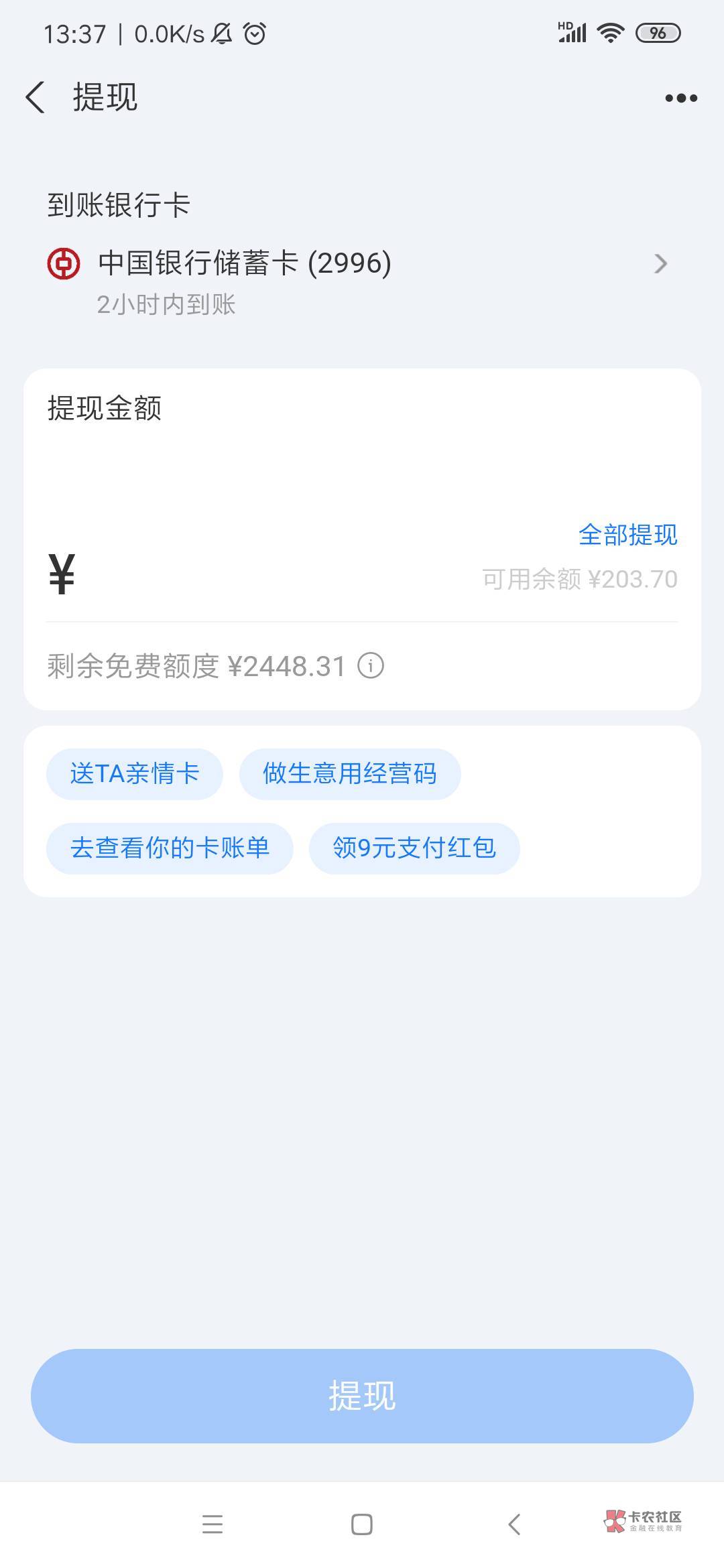Viewport: 724px width, 1568px height.
Task: Open recent apps from navigation bar
Action: [x=213, y=1524]
